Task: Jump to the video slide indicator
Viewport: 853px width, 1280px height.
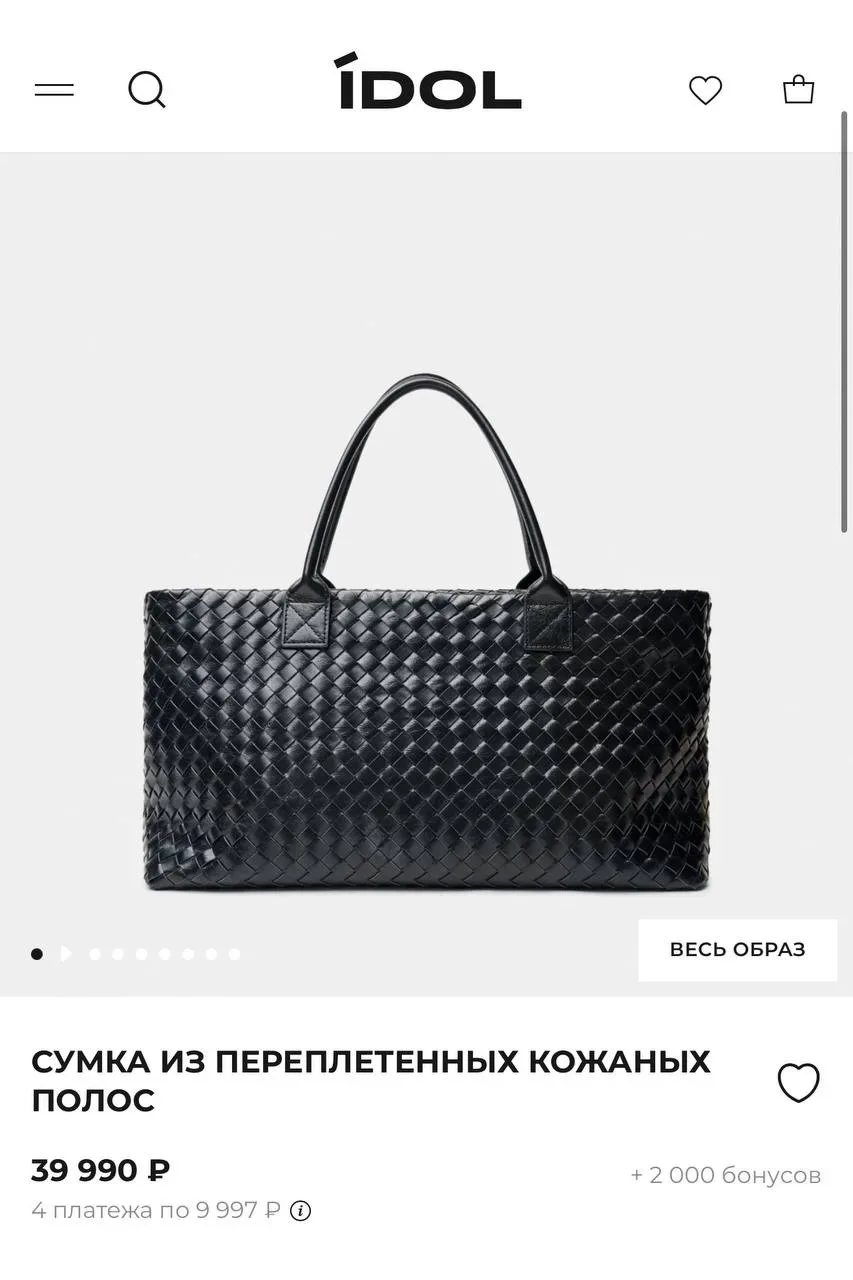Action: [x=66, y=954]
